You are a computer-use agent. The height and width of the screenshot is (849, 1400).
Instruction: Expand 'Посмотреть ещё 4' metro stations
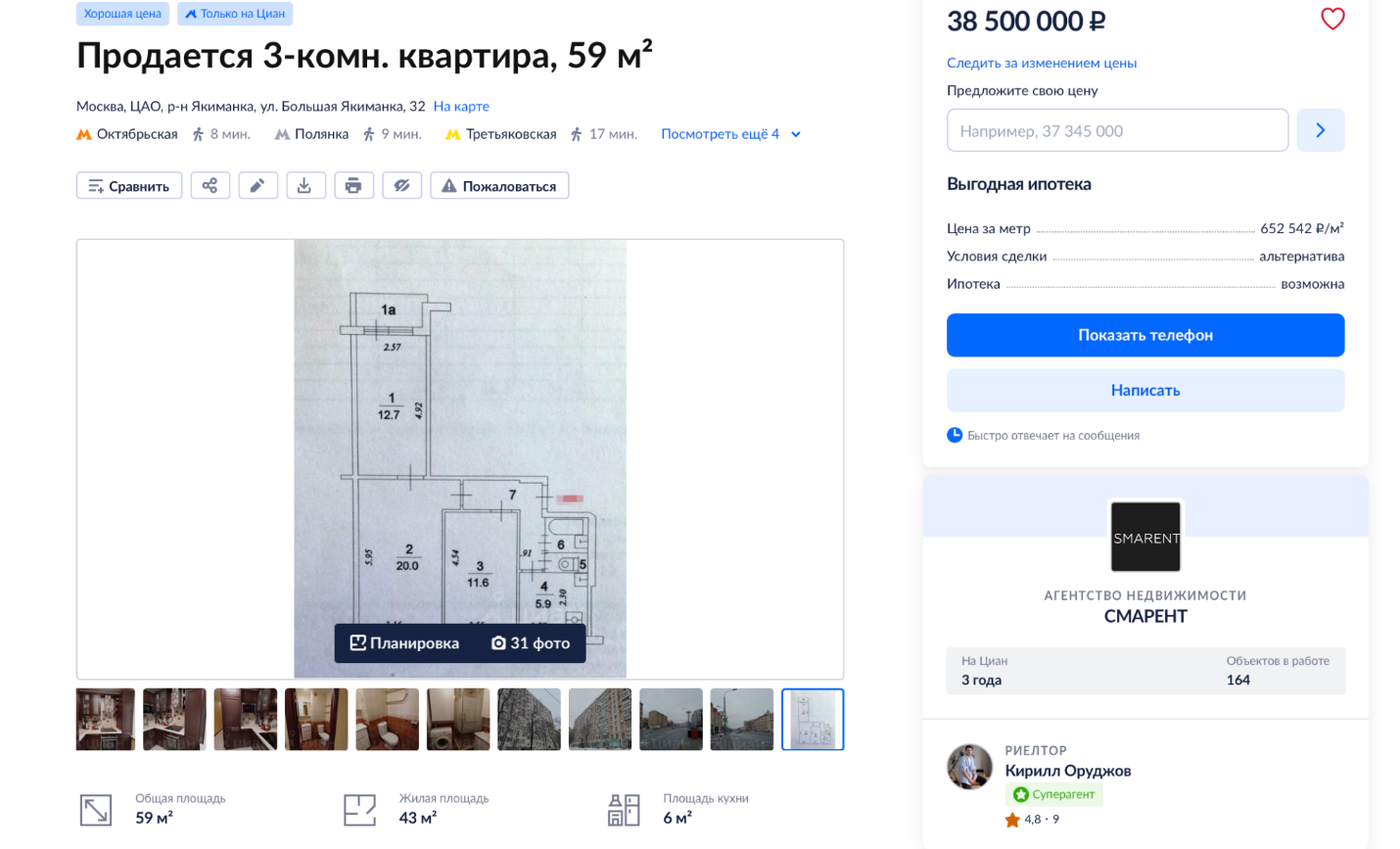click(729, 134)
